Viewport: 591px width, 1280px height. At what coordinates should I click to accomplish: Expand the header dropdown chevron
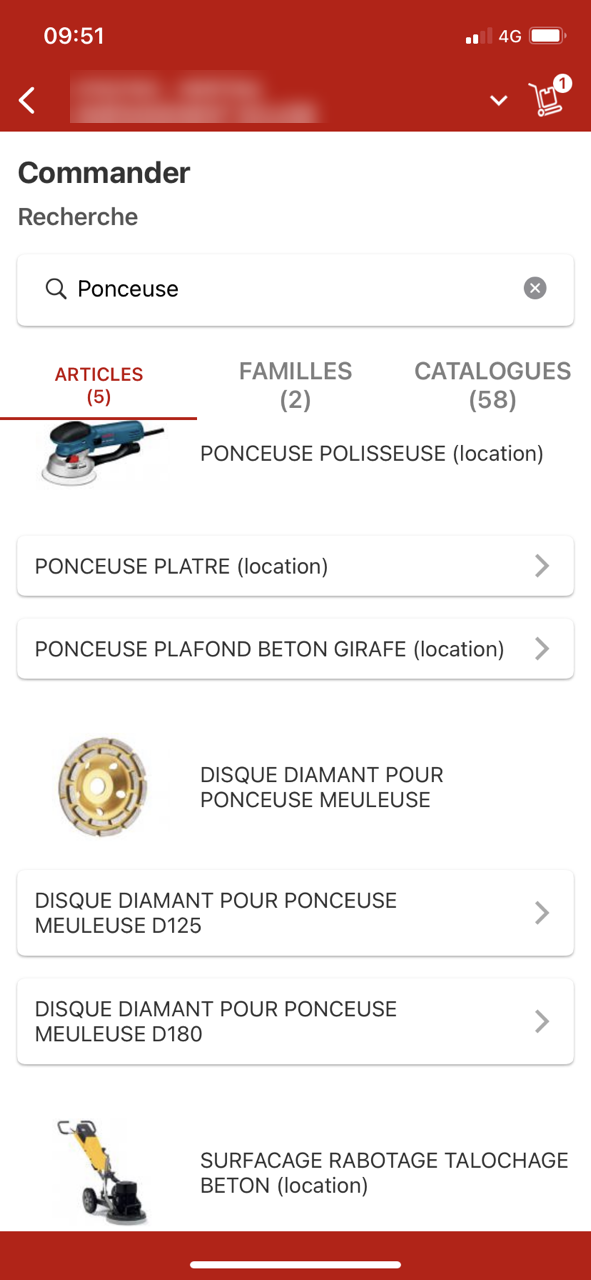[x=498, y=100]
